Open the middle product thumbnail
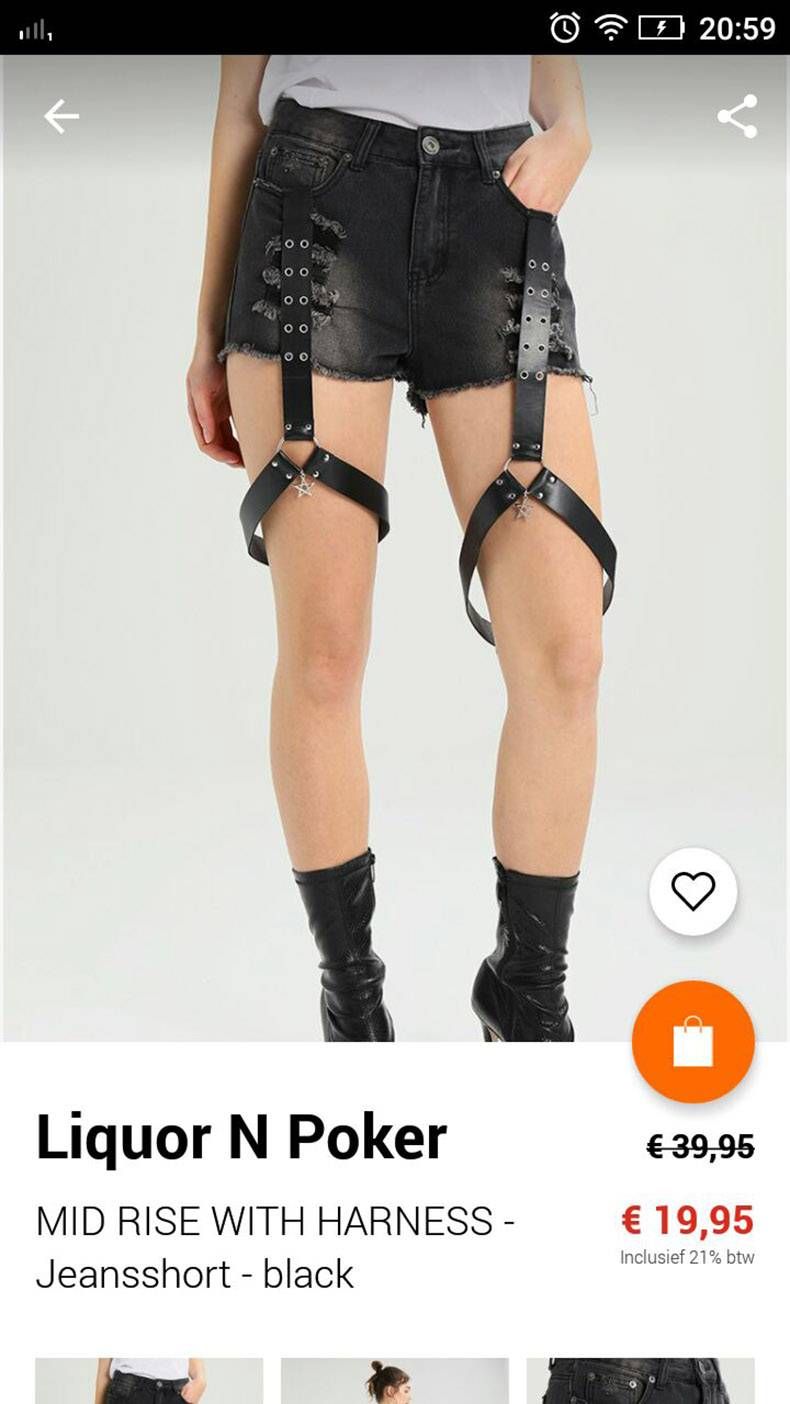790x1404 pixels. click(395, 1380)
